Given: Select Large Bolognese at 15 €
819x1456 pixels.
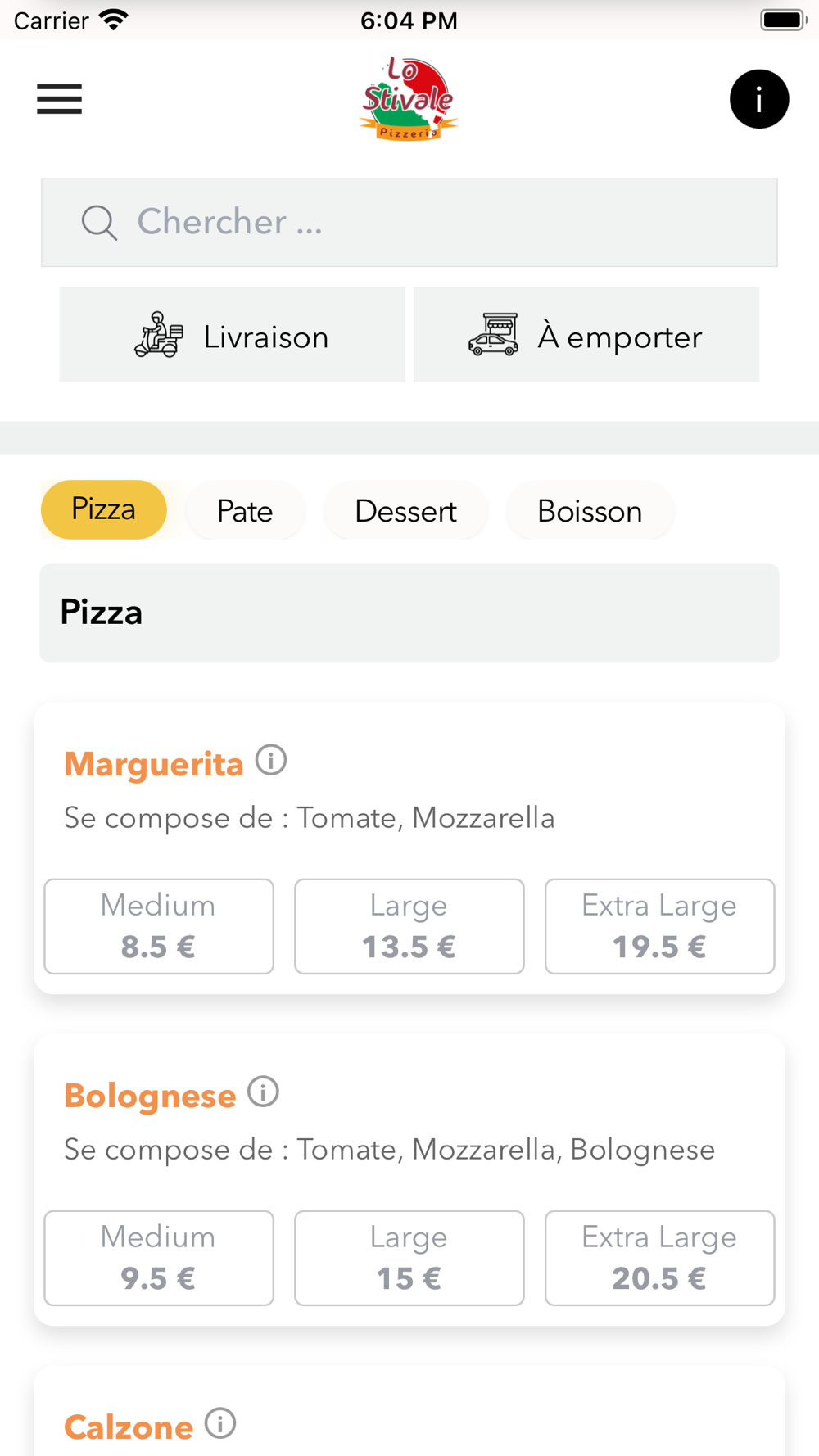Looking at the screenshot, I should tap(409, 1258).
